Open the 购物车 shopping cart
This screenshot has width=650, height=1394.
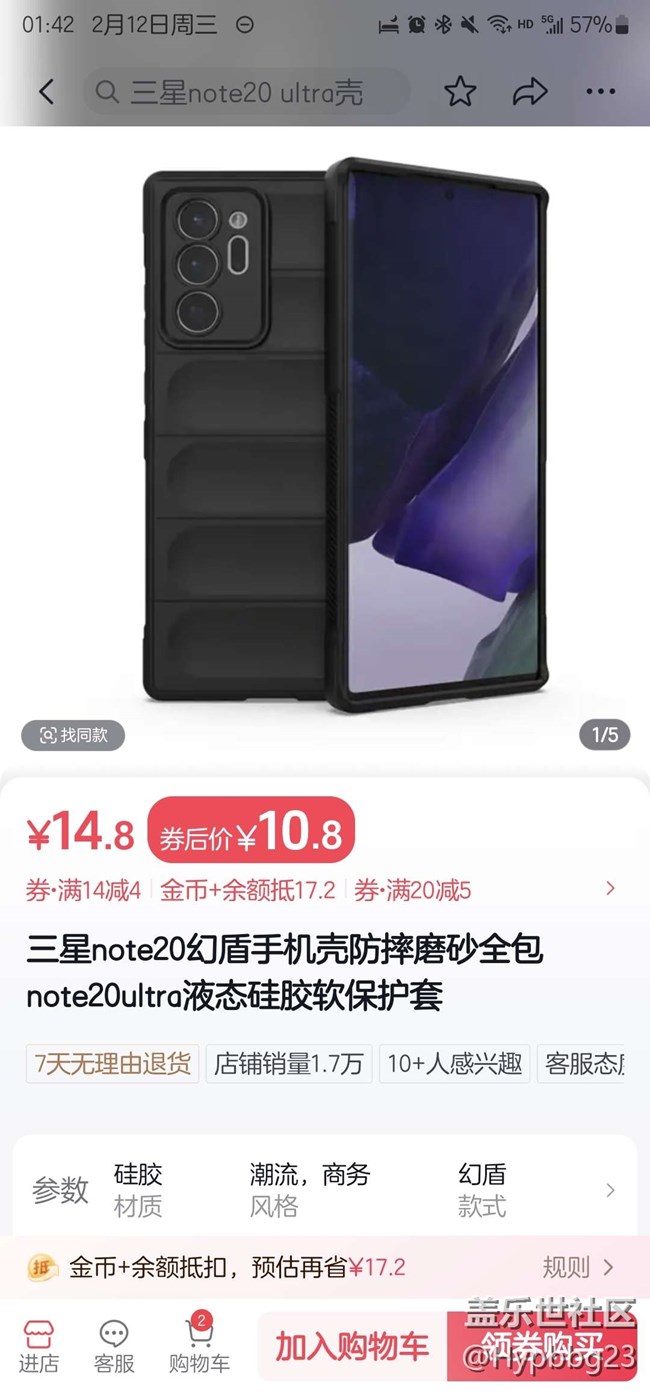(199, 1346)
